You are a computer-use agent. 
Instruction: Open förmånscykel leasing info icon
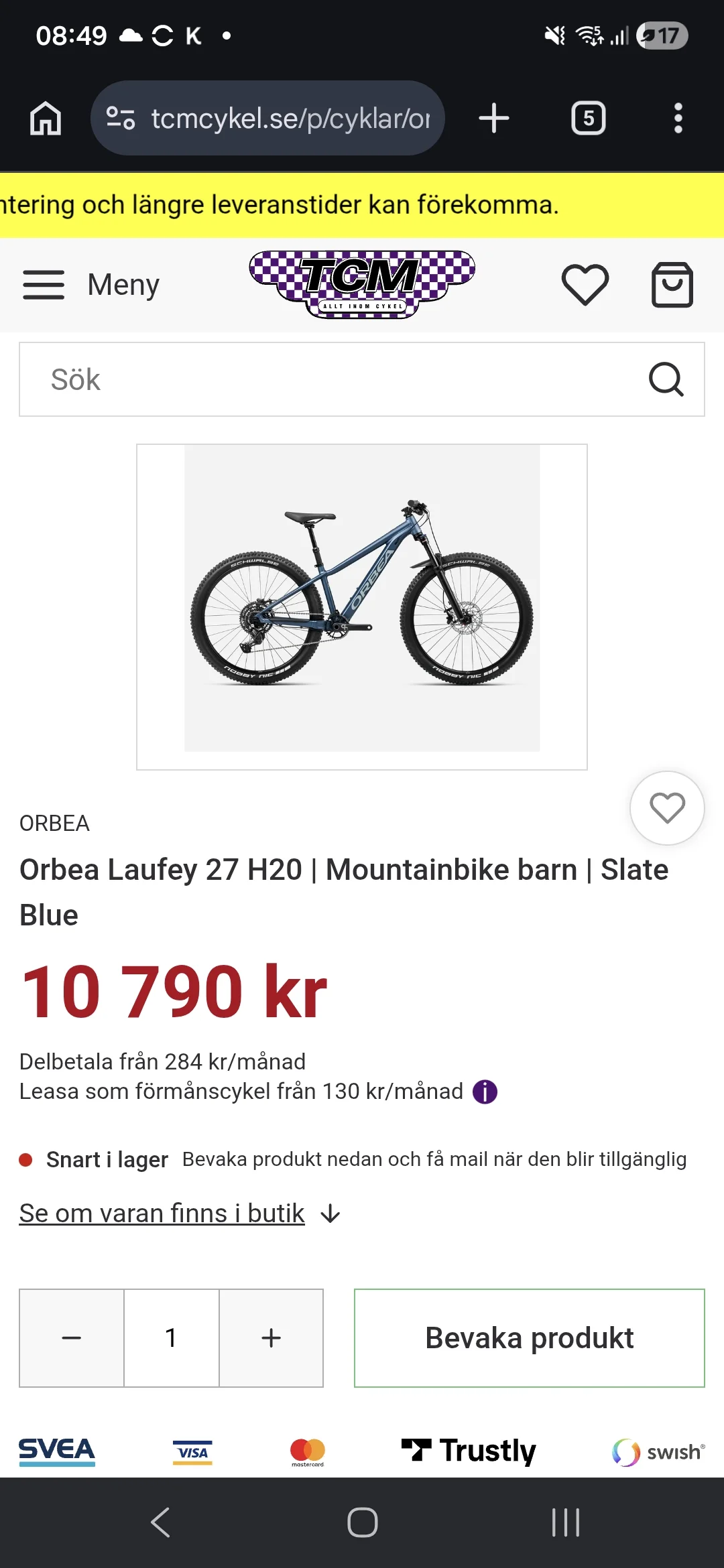(485, 1092)
